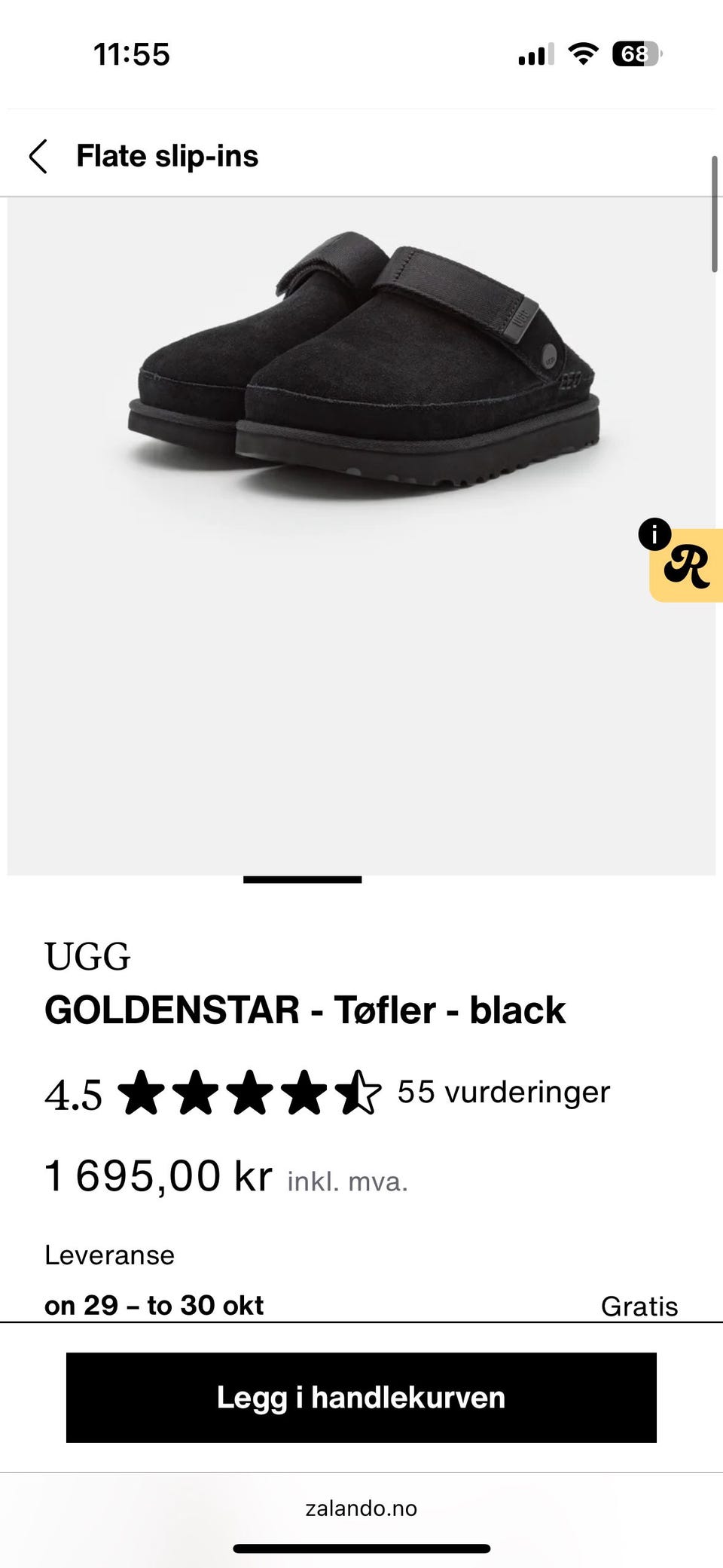Tap the zalando.no address bar
This screenshot has height=1568, width=723.
point(361,1508)
